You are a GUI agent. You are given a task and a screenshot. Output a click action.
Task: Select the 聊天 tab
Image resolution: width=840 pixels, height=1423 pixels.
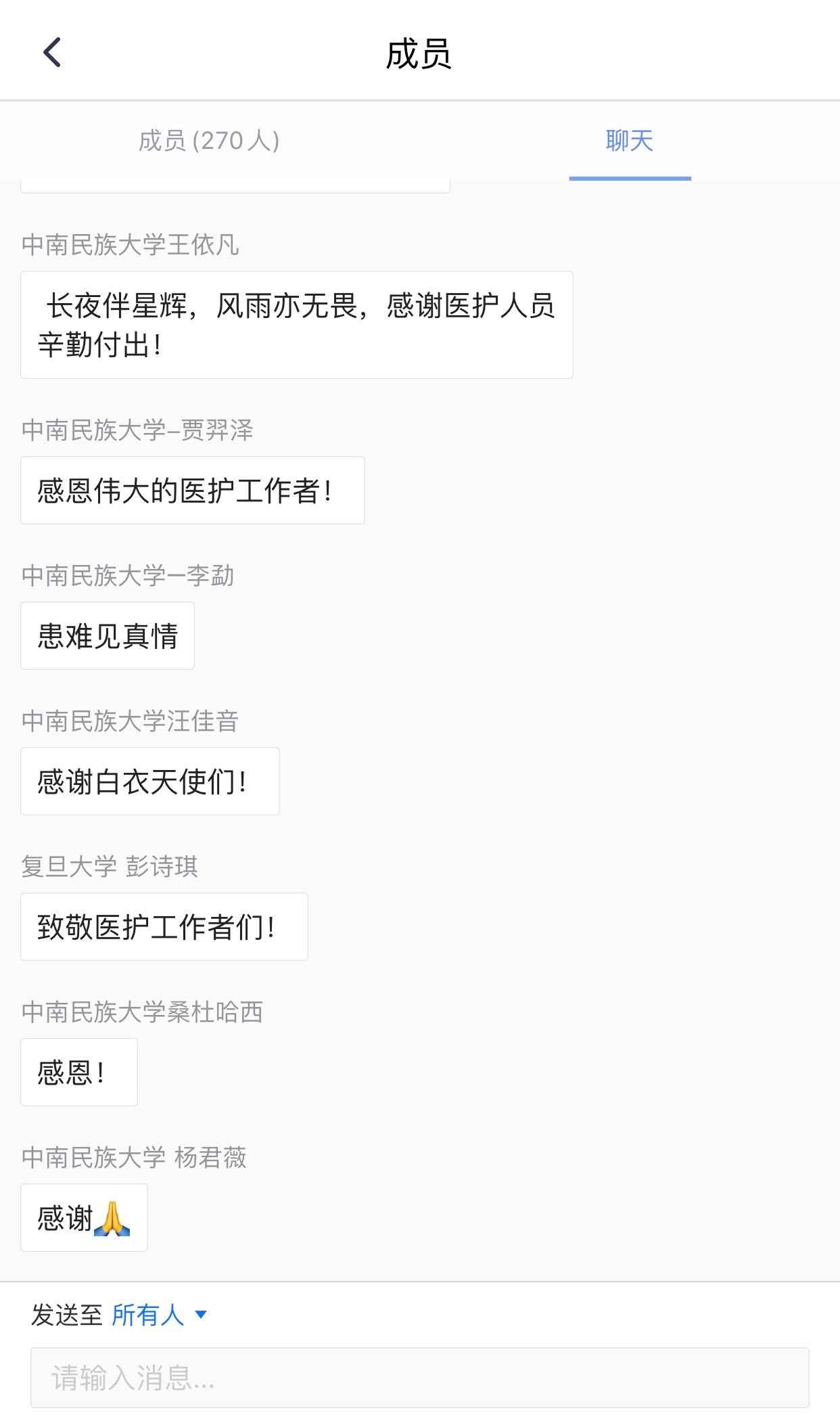(x=629, y=141)
